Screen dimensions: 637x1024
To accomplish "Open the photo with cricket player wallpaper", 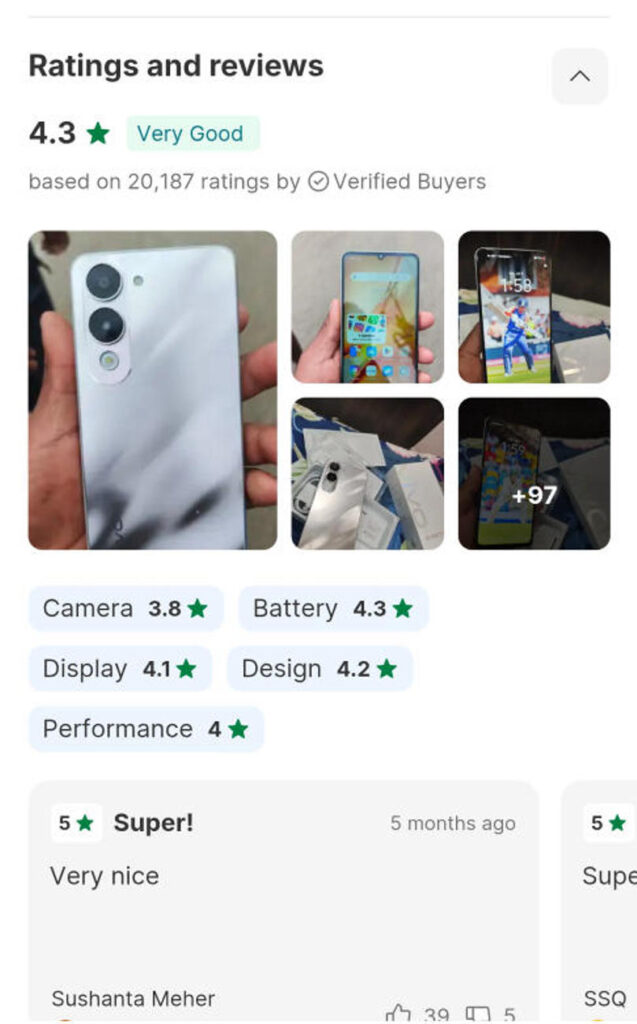I will point(534,307).
